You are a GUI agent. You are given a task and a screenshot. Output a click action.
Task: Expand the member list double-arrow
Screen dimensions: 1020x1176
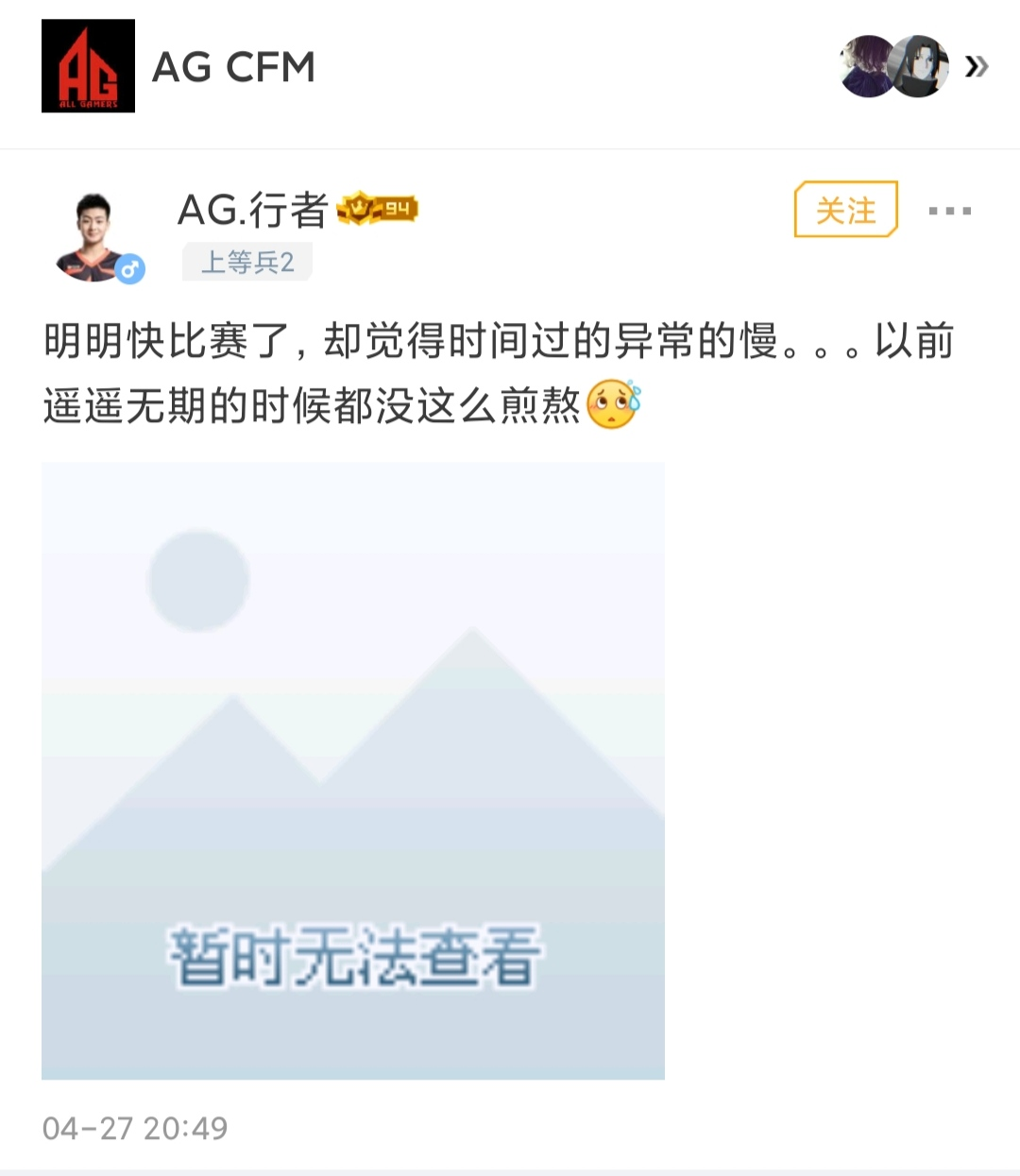[977, 66]
